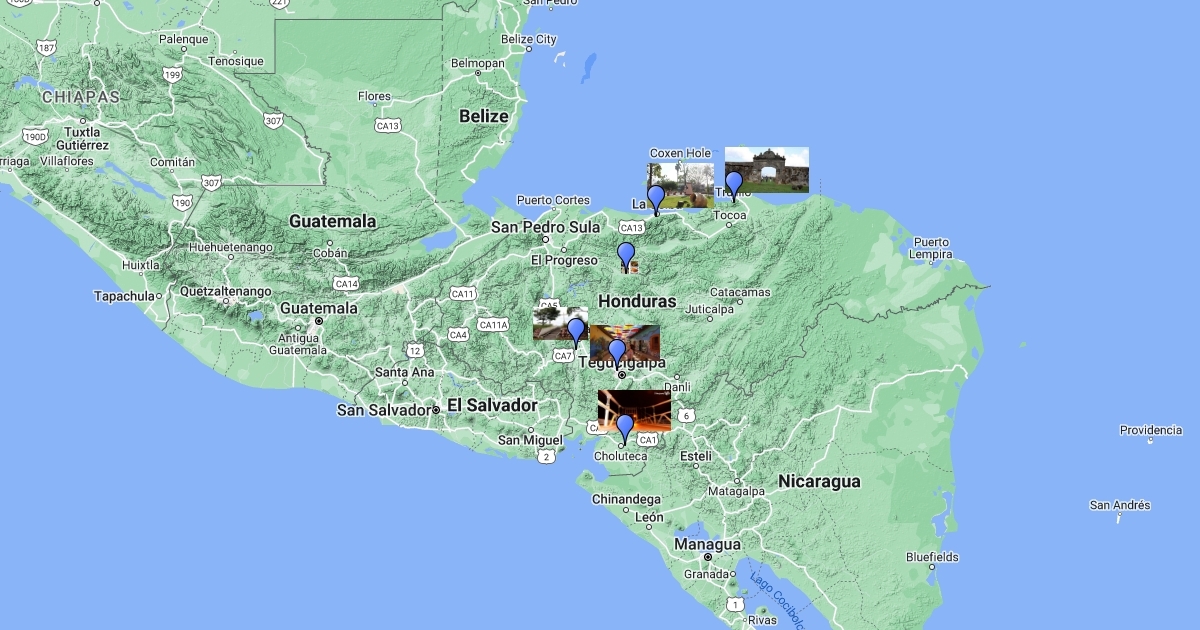1200x630 pixels.
Task: Tap the map pin near La Ceiba
Action: tap(656, 197)
